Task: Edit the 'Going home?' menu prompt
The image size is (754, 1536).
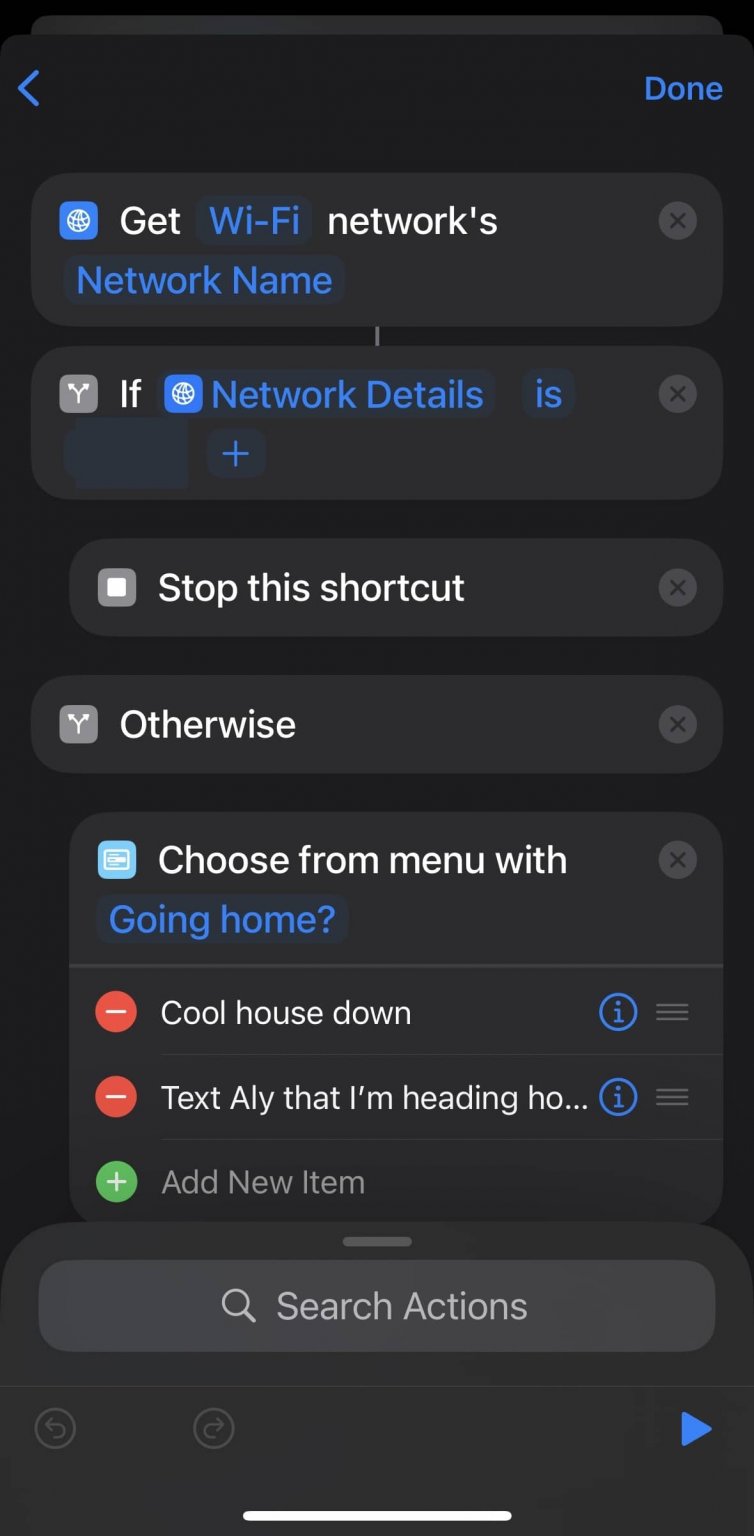Action: pos(222,920)
